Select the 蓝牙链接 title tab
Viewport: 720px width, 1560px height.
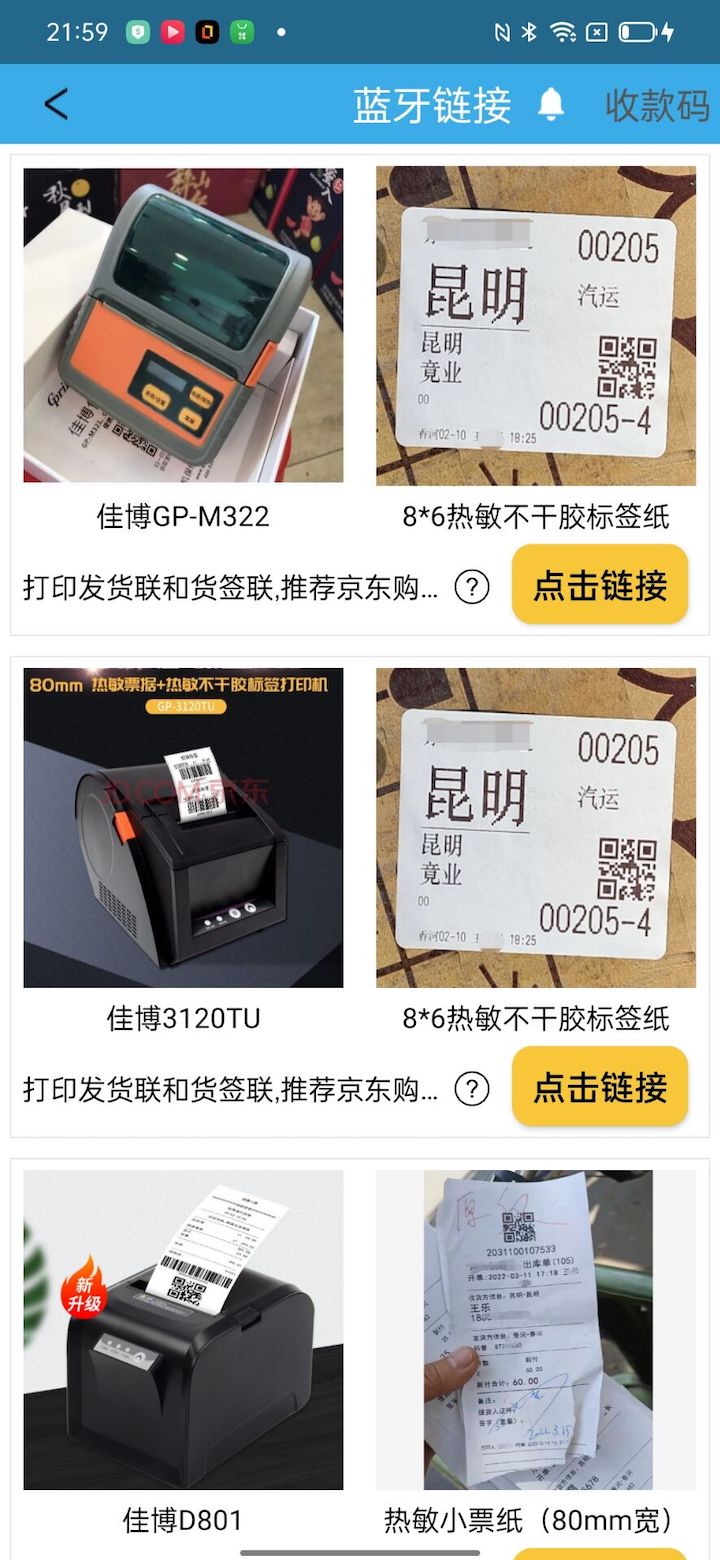tap(434, 103)
